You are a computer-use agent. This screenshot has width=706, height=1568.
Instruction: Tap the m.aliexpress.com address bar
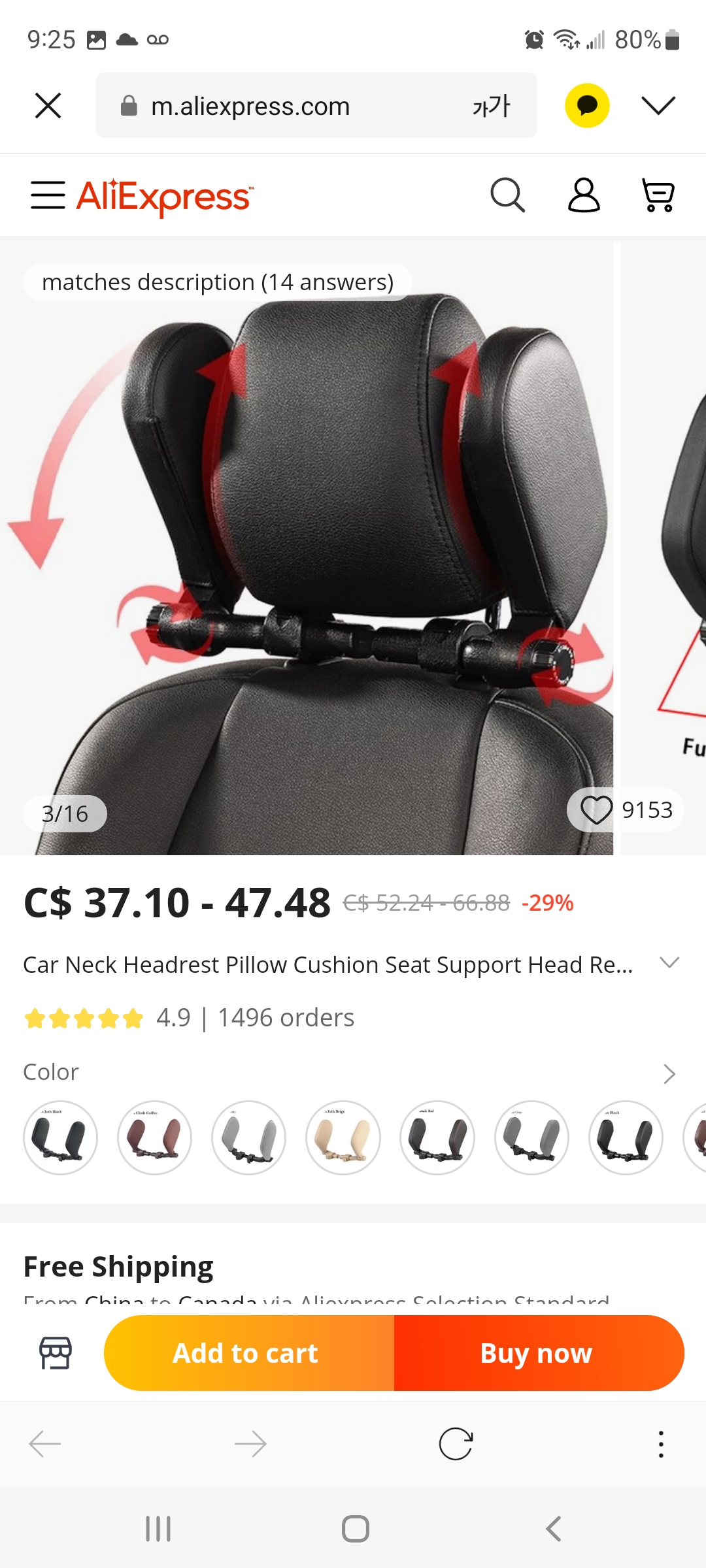point(316,105)
